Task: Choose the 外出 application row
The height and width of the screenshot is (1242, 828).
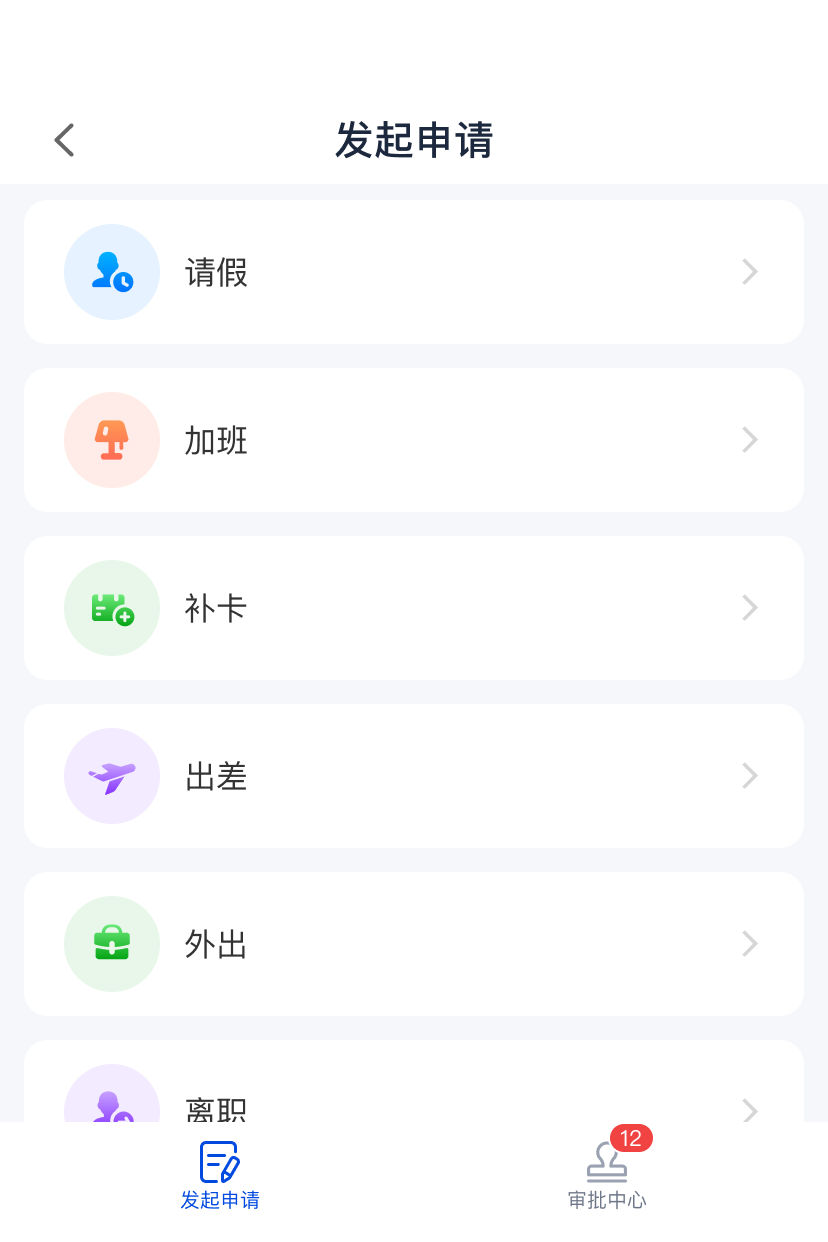Action: [x=414, y=944]
